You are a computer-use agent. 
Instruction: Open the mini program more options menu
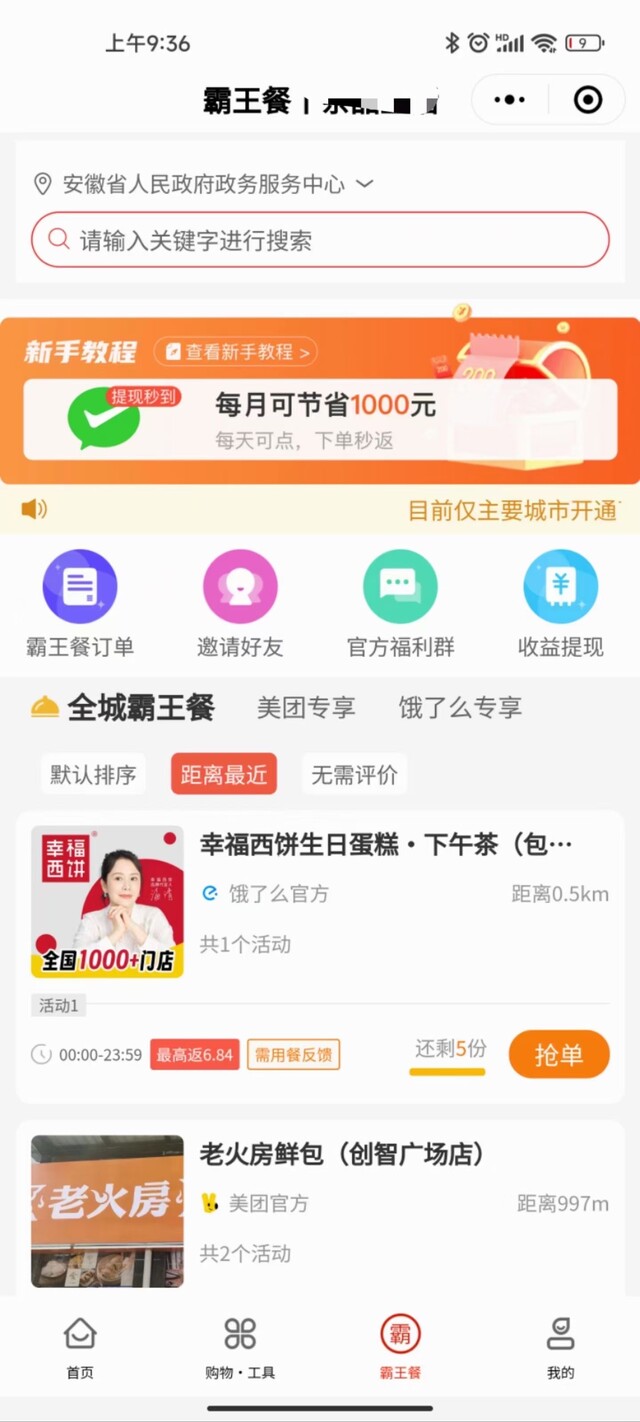pyautogui.click(x=509, y=100)
